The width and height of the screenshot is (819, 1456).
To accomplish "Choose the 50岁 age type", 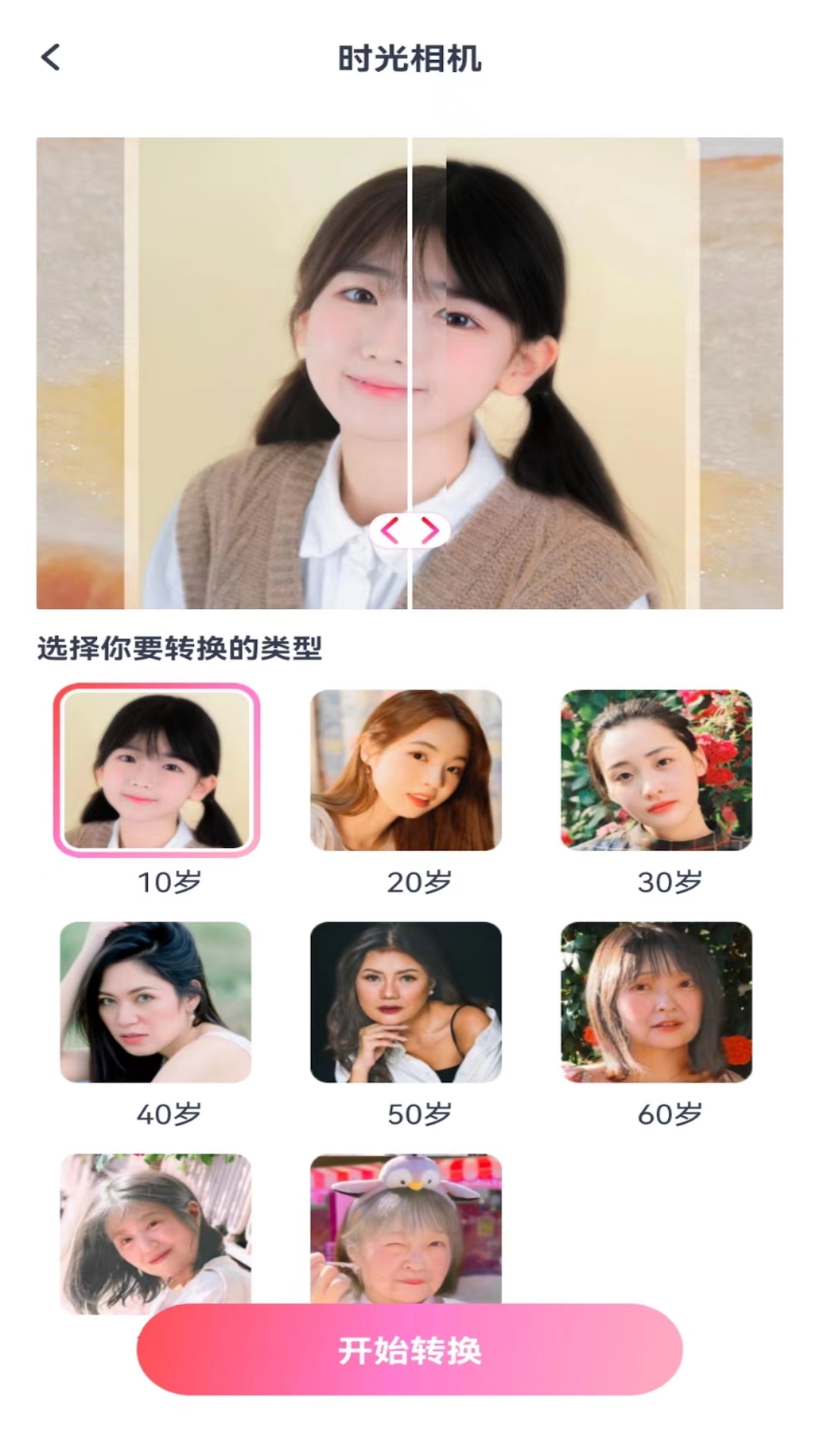I will pos(406,1002).
